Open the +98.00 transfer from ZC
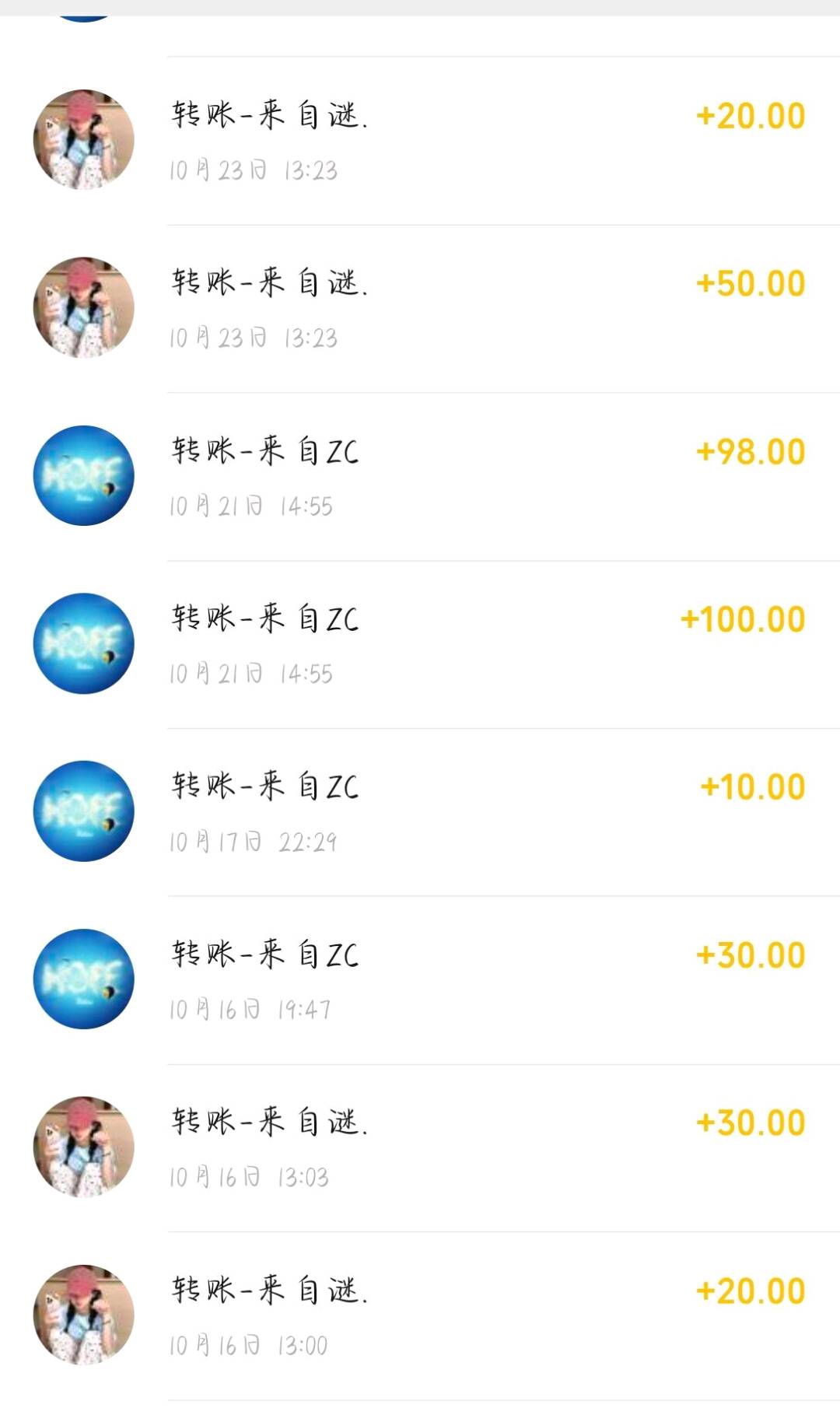Image resolution: width=840 pixels, height=1422 pixels. click(x=420, y=477)
